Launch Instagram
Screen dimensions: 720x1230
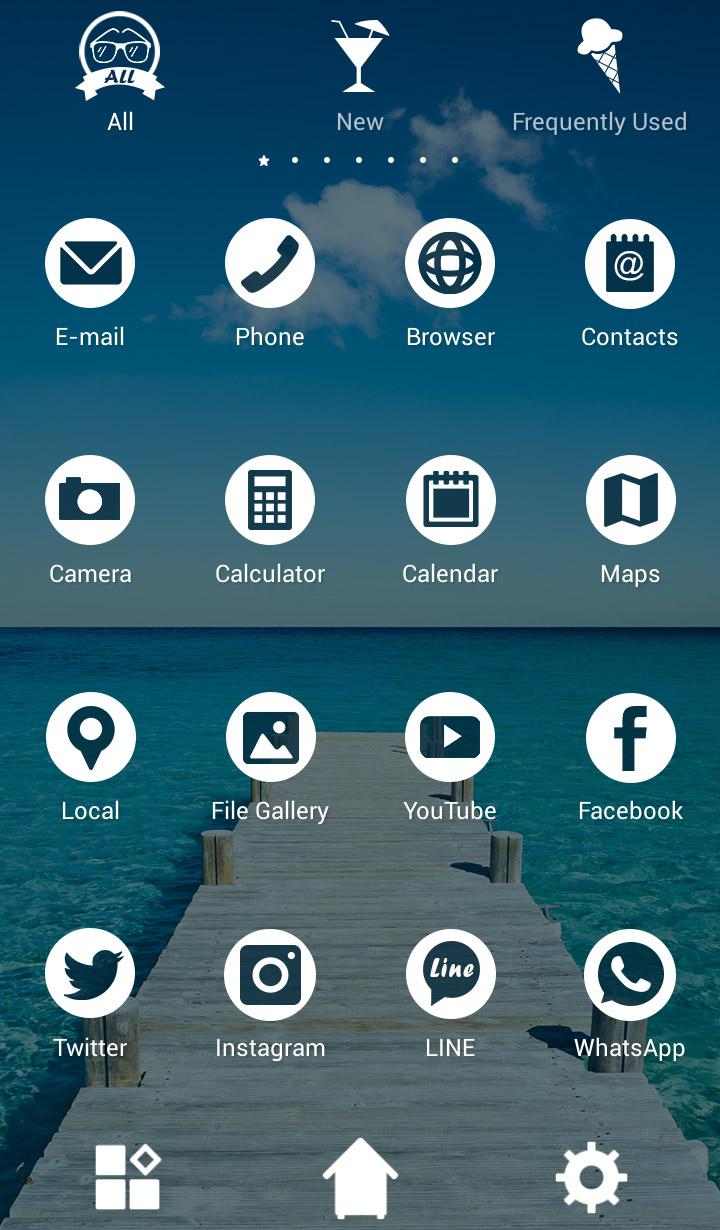click(270, 975)
